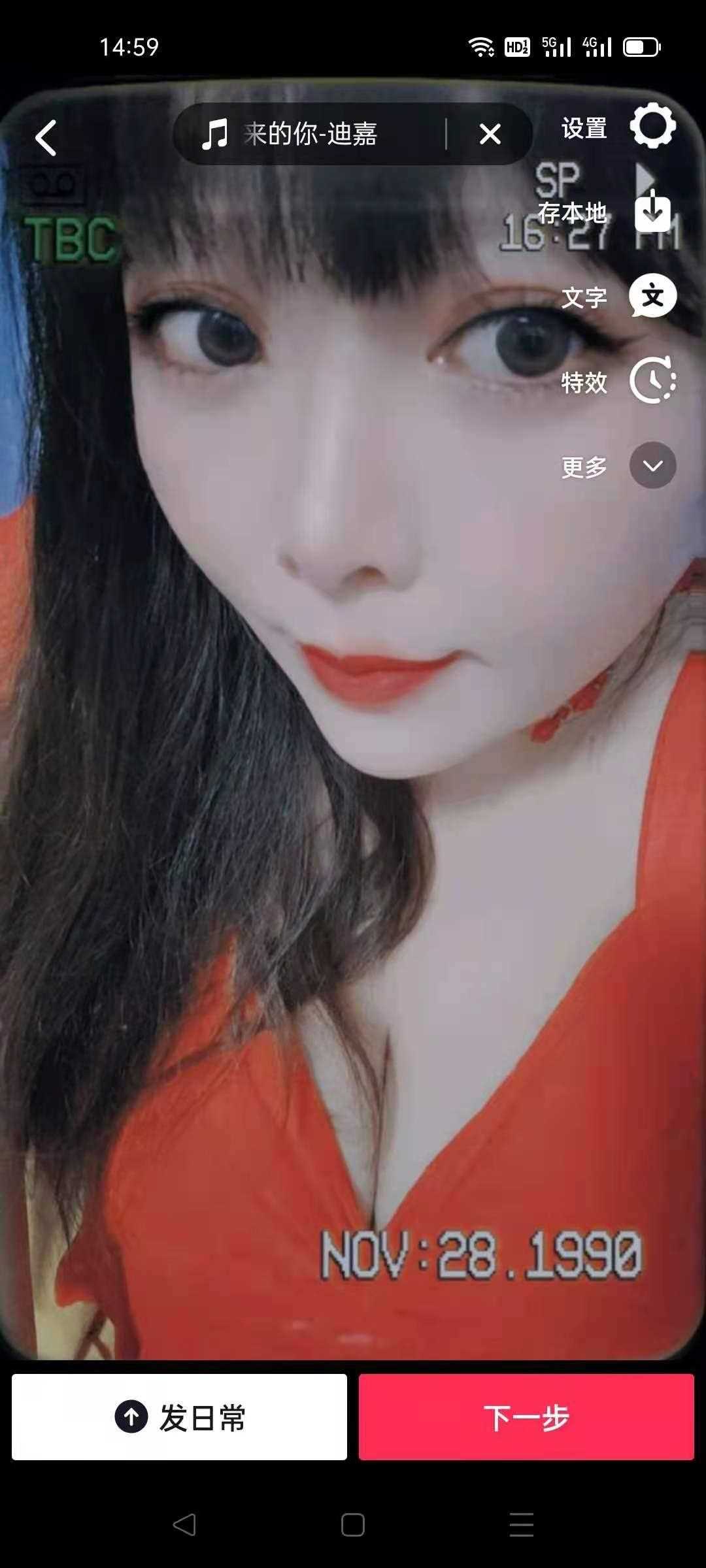Tap the system home button
The height and width of the screenshot is (1568, 706).
click(353, 1525)
